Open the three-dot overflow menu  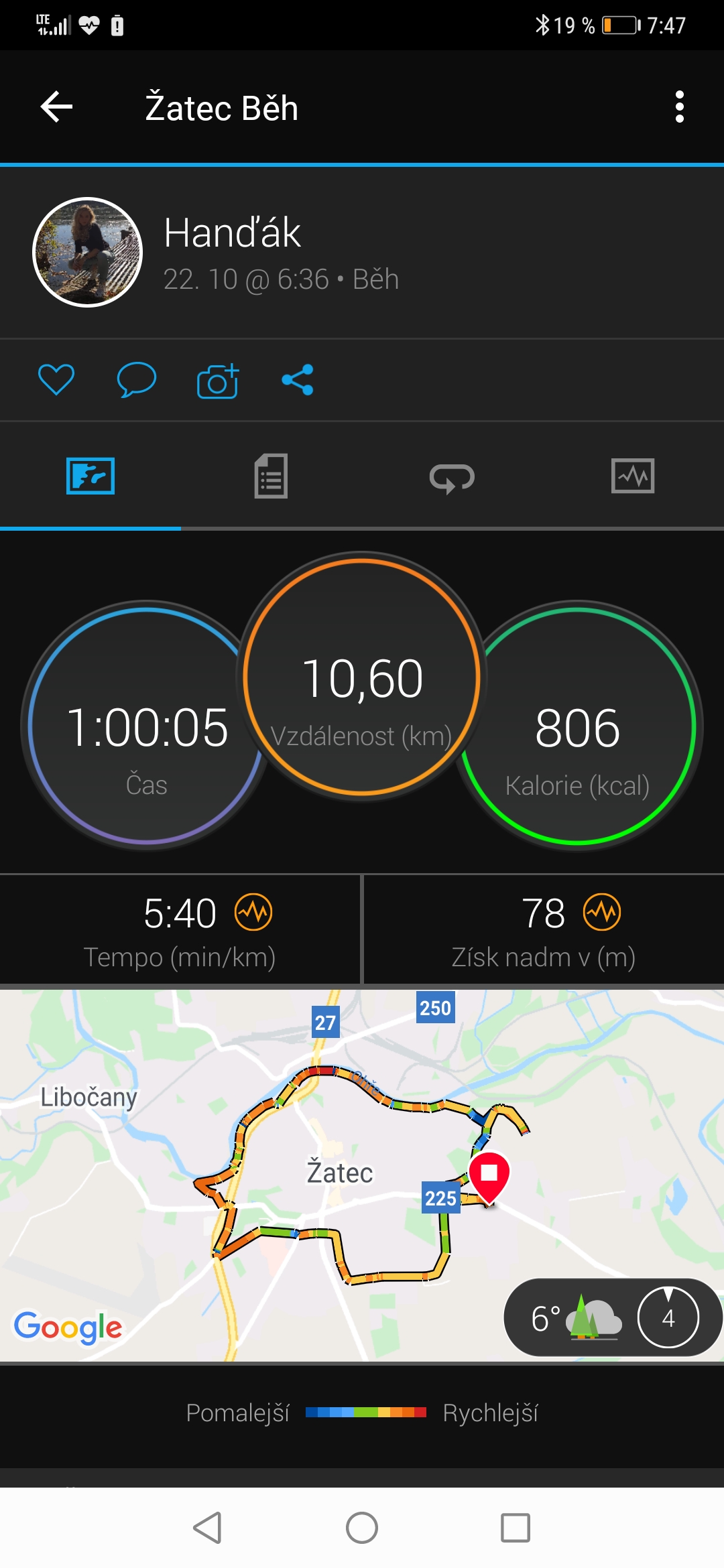click(679, 107)
